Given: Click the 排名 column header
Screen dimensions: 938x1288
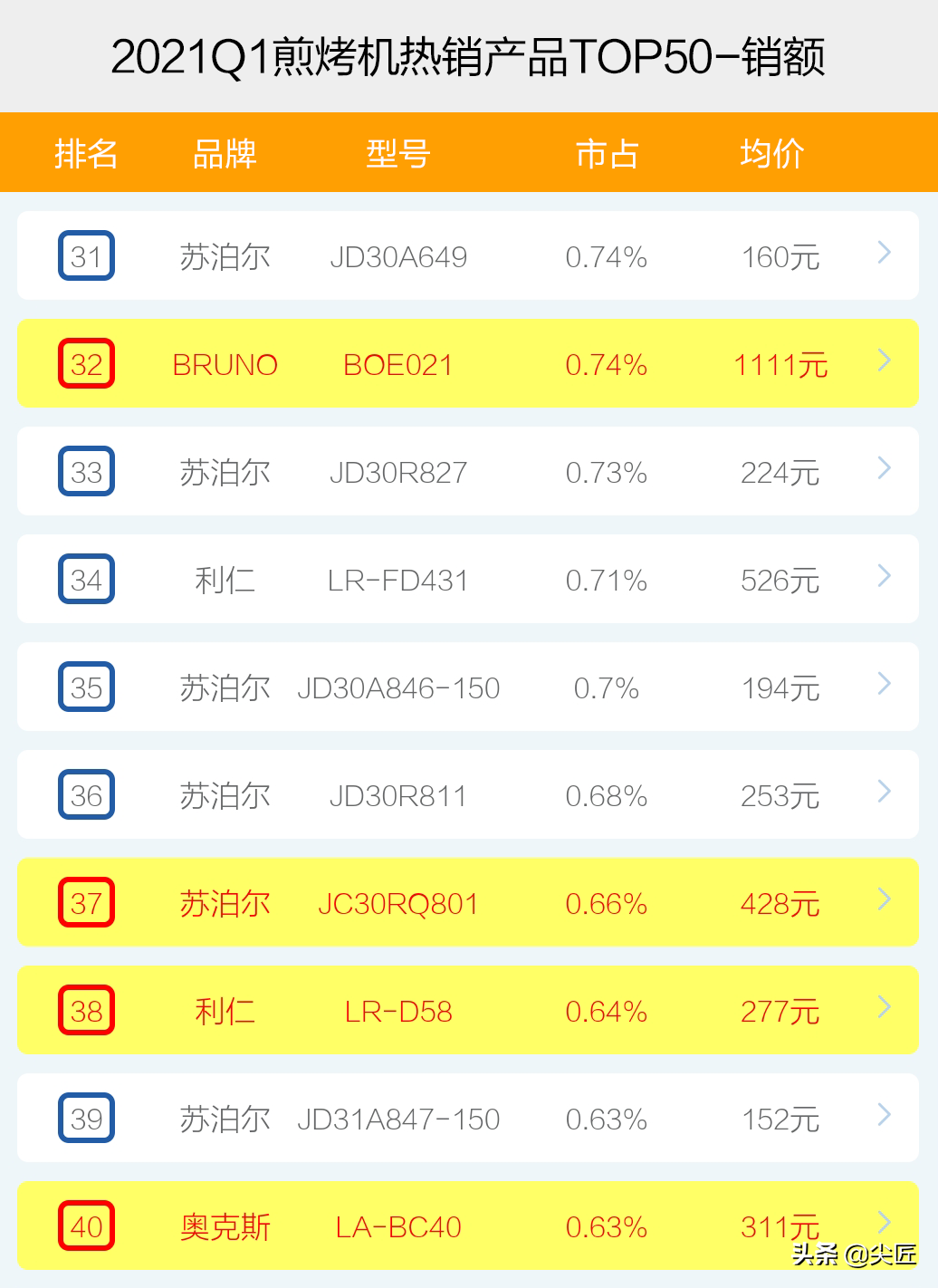Looking at the screenshot, I should [x=86, y=153].
